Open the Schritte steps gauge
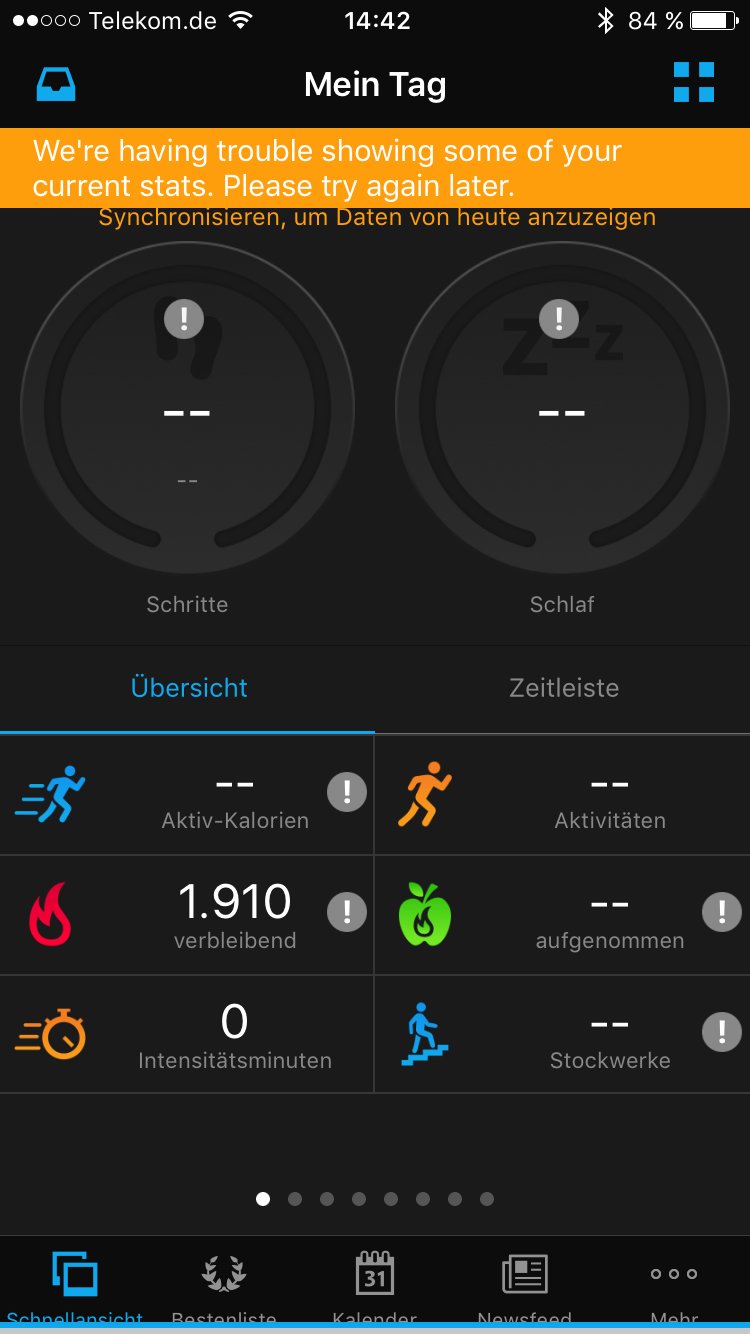This screenshot has width=750, height=1334. [187, 407]
